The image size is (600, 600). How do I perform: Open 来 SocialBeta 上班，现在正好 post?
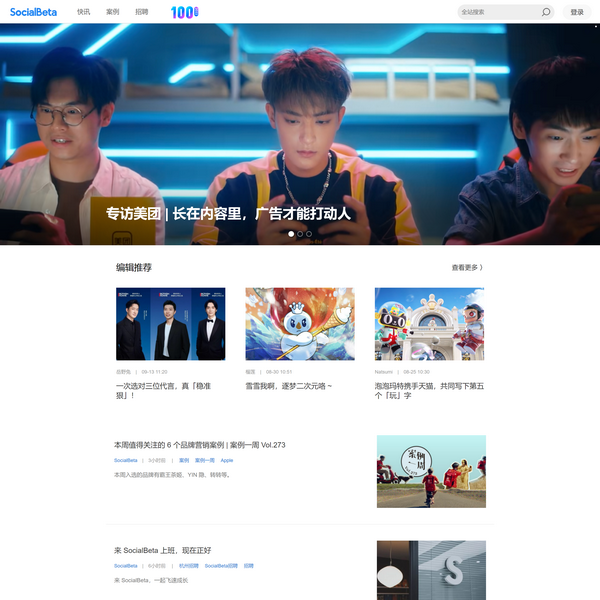[162, 550]
